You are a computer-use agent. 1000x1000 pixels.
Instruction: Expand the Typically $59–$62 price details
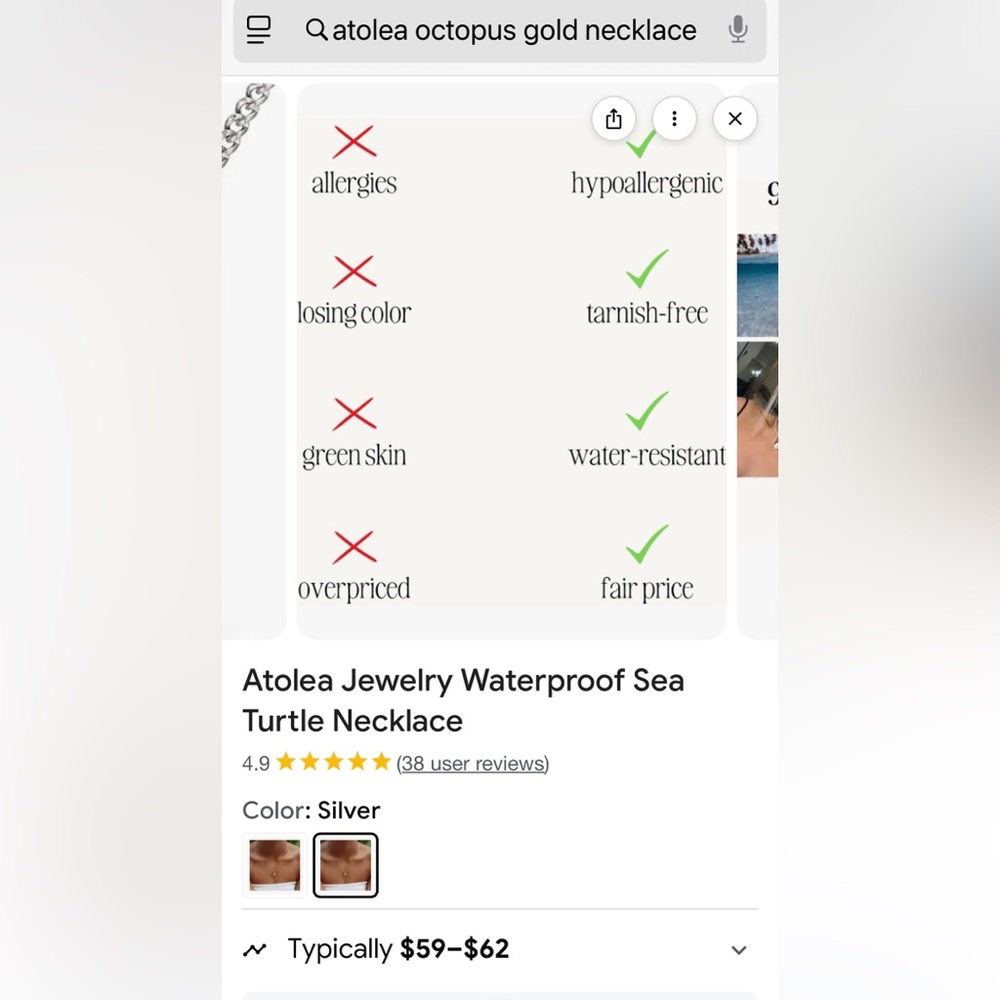(738, 950)
